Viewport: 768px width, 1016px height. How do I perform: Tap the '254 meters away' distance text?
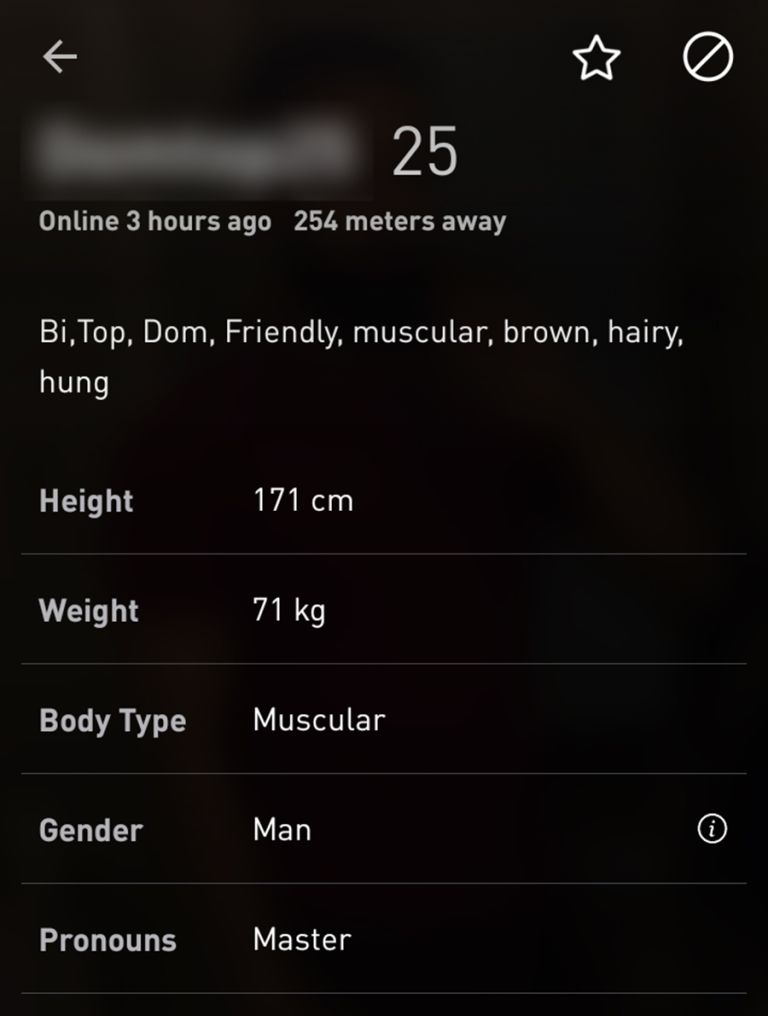click(398, 221)
